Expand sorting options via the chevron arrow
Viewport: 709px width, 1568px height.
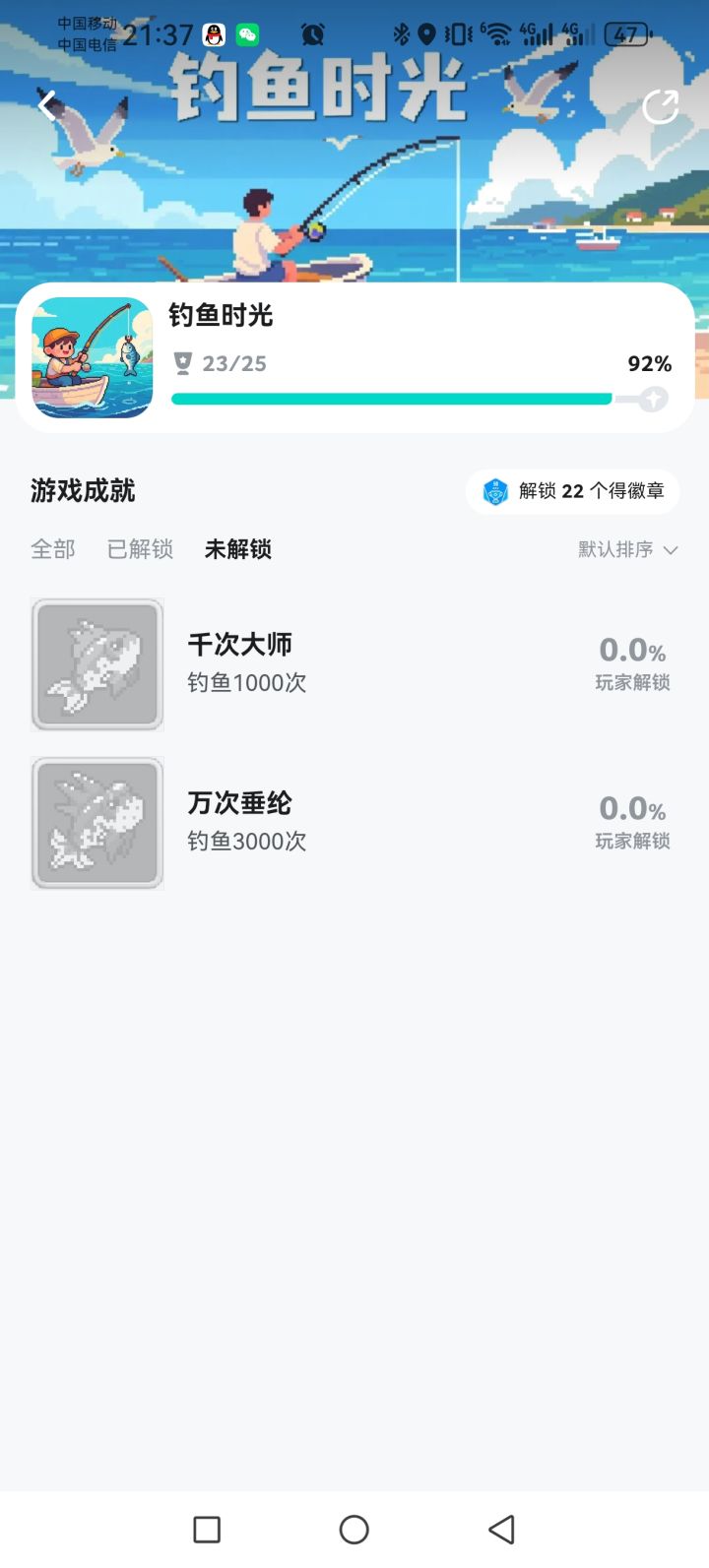point(673,551)
